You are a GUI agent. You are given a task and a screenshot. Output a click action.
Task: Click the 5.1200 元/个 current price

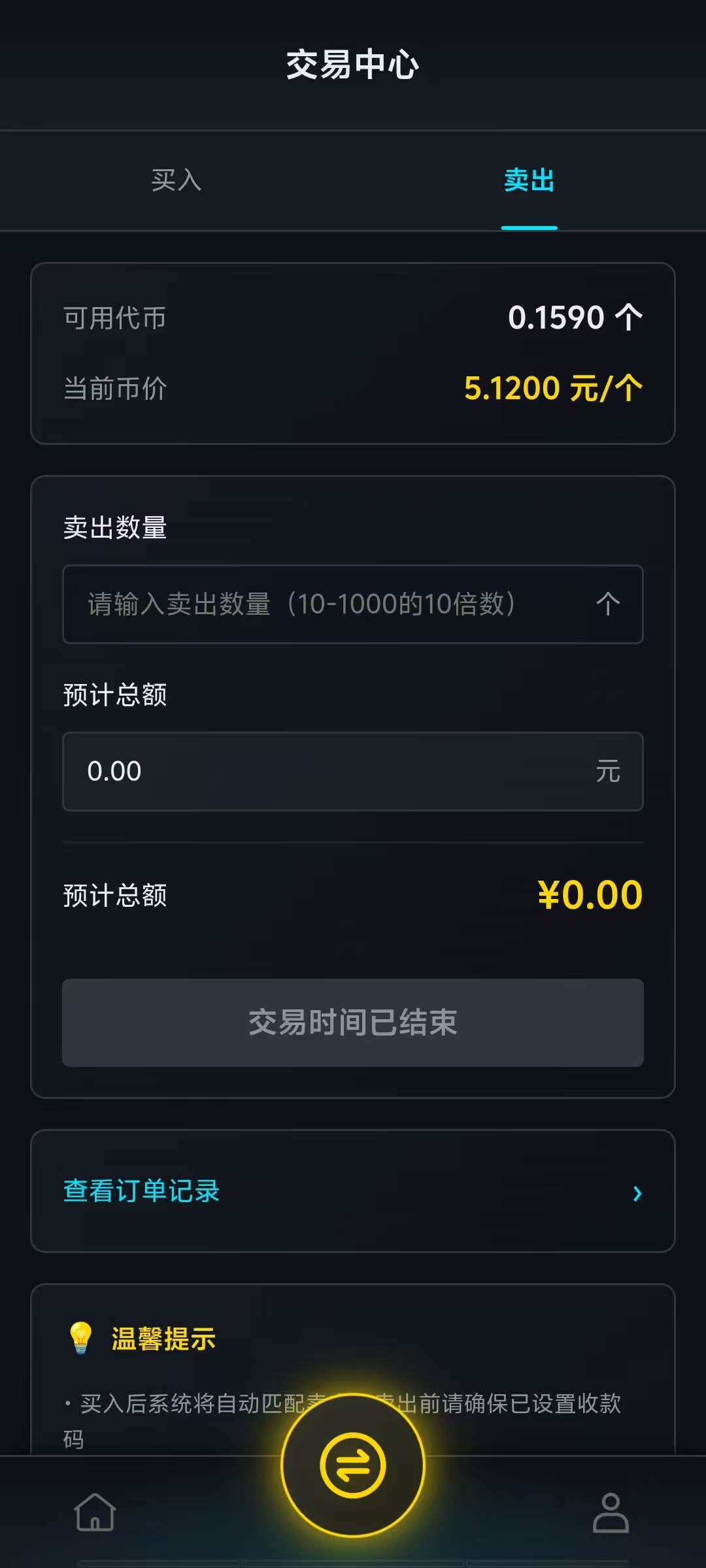point(553,388)
